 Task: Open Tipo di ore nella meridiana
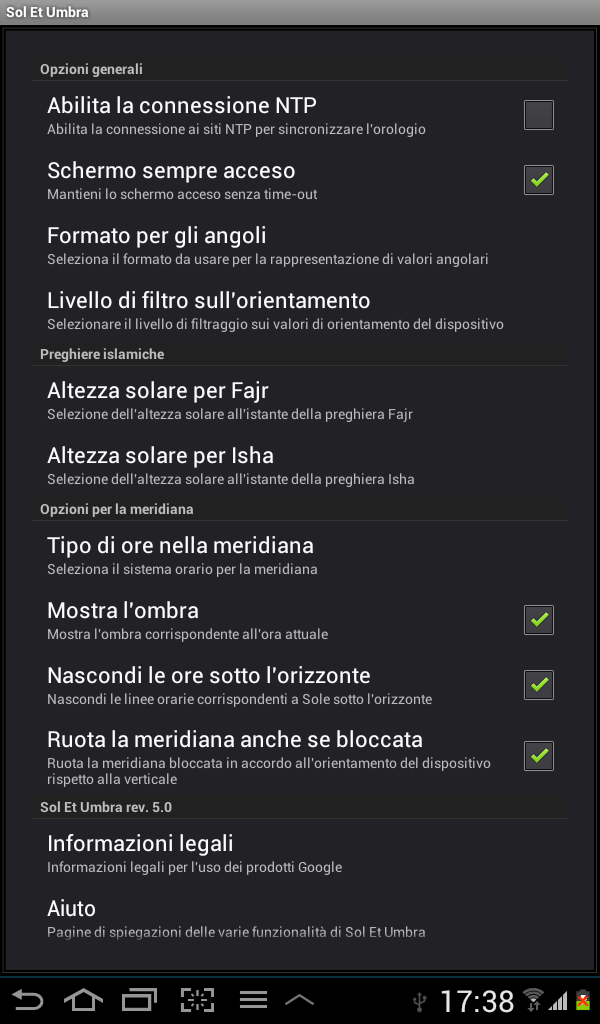pos(300,555)
